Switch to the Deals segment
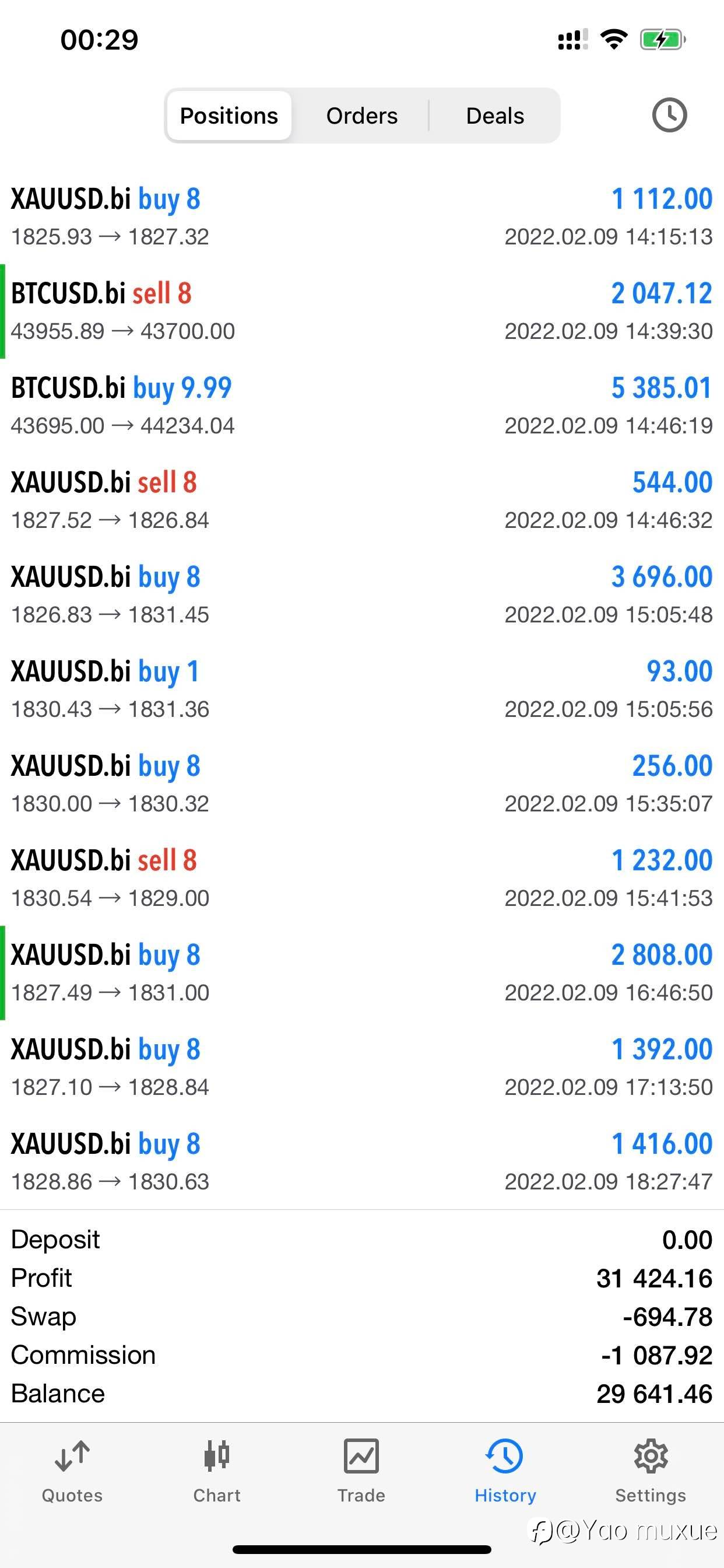 tap(495, 116)
